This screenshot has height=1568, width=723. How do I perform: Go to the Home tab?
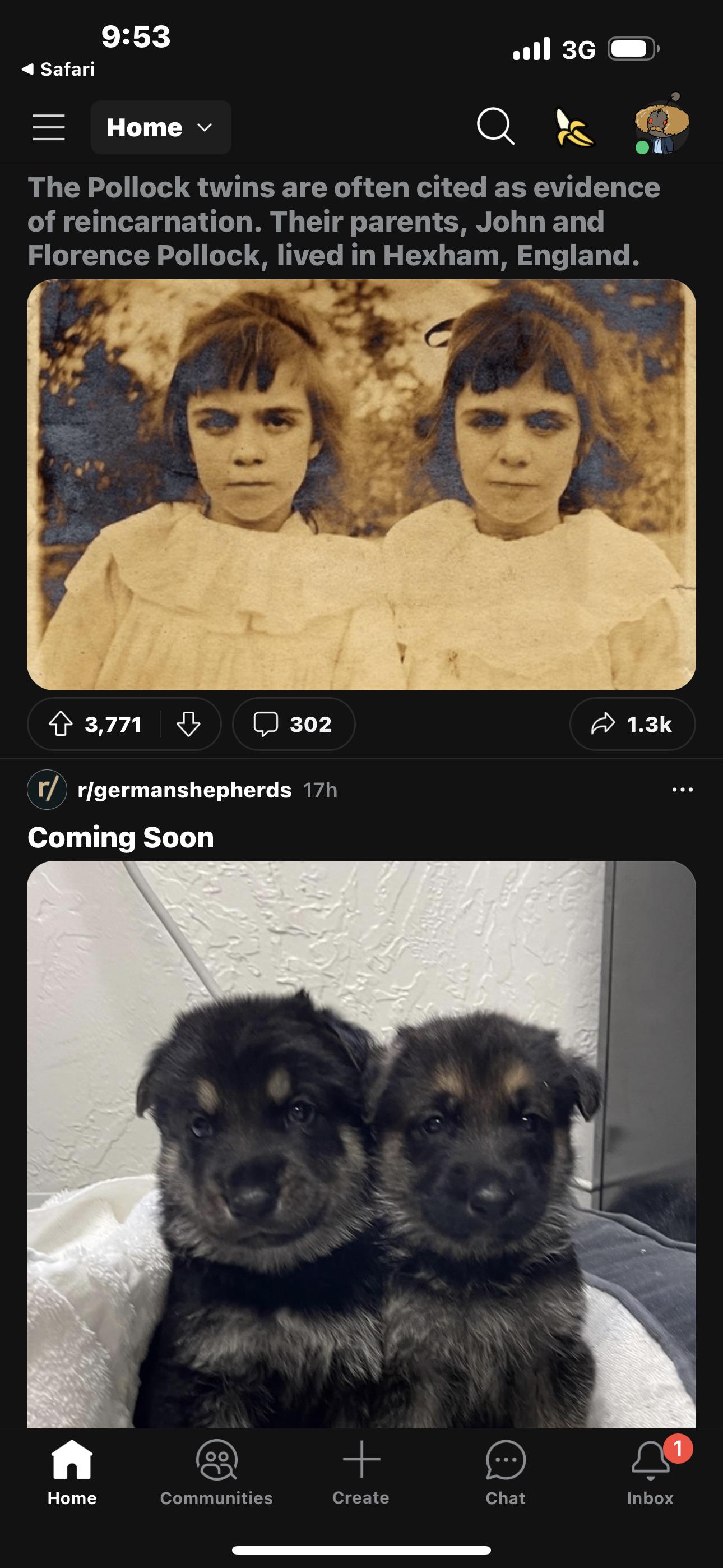click(72, 1472)
